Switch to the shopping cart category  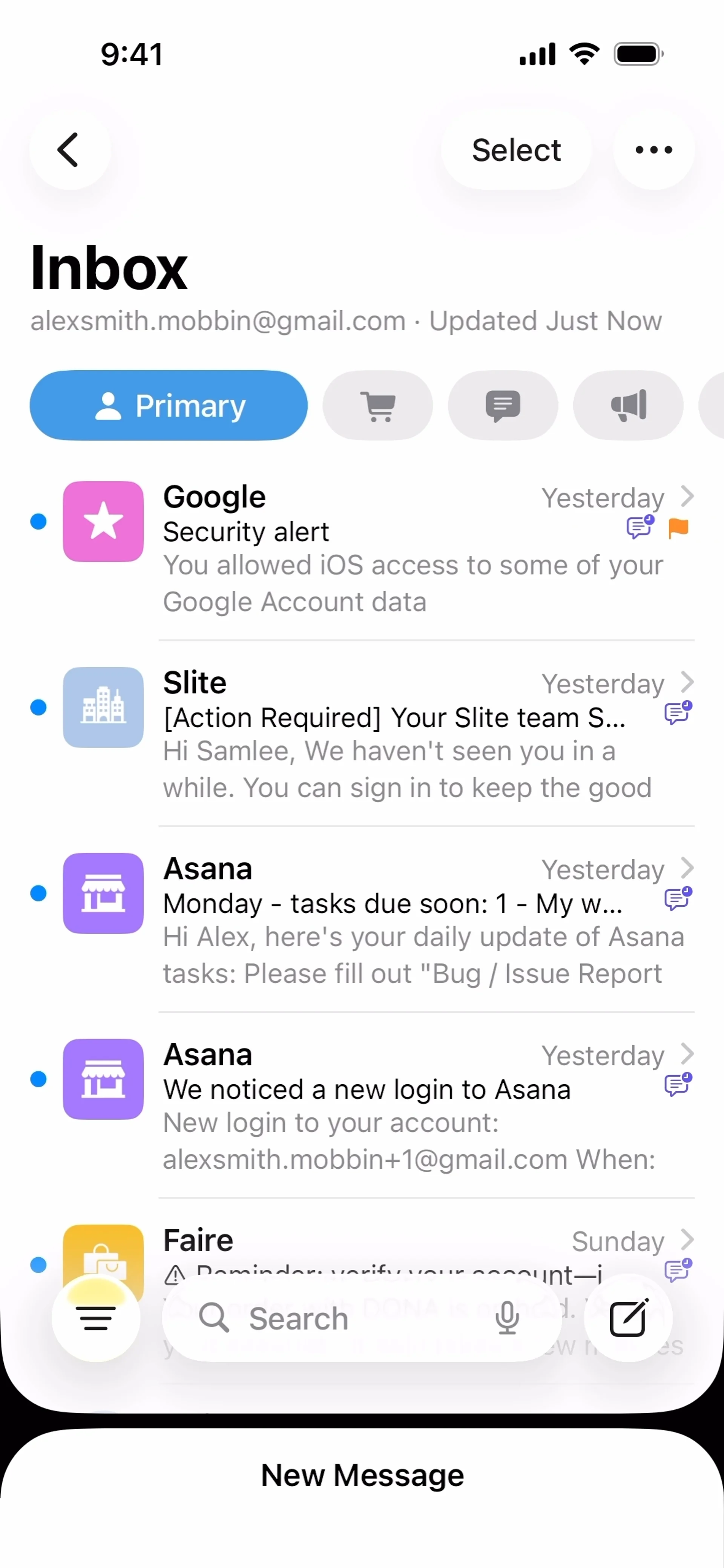pos(377,405)
